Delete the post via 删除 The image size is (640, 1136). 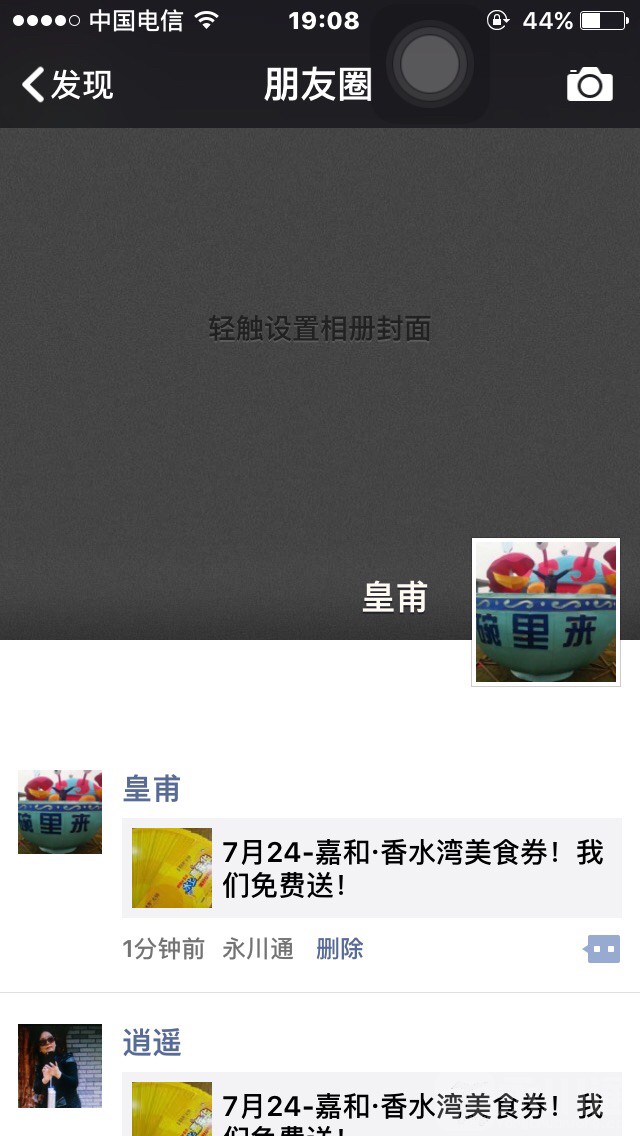pos(340,949)
